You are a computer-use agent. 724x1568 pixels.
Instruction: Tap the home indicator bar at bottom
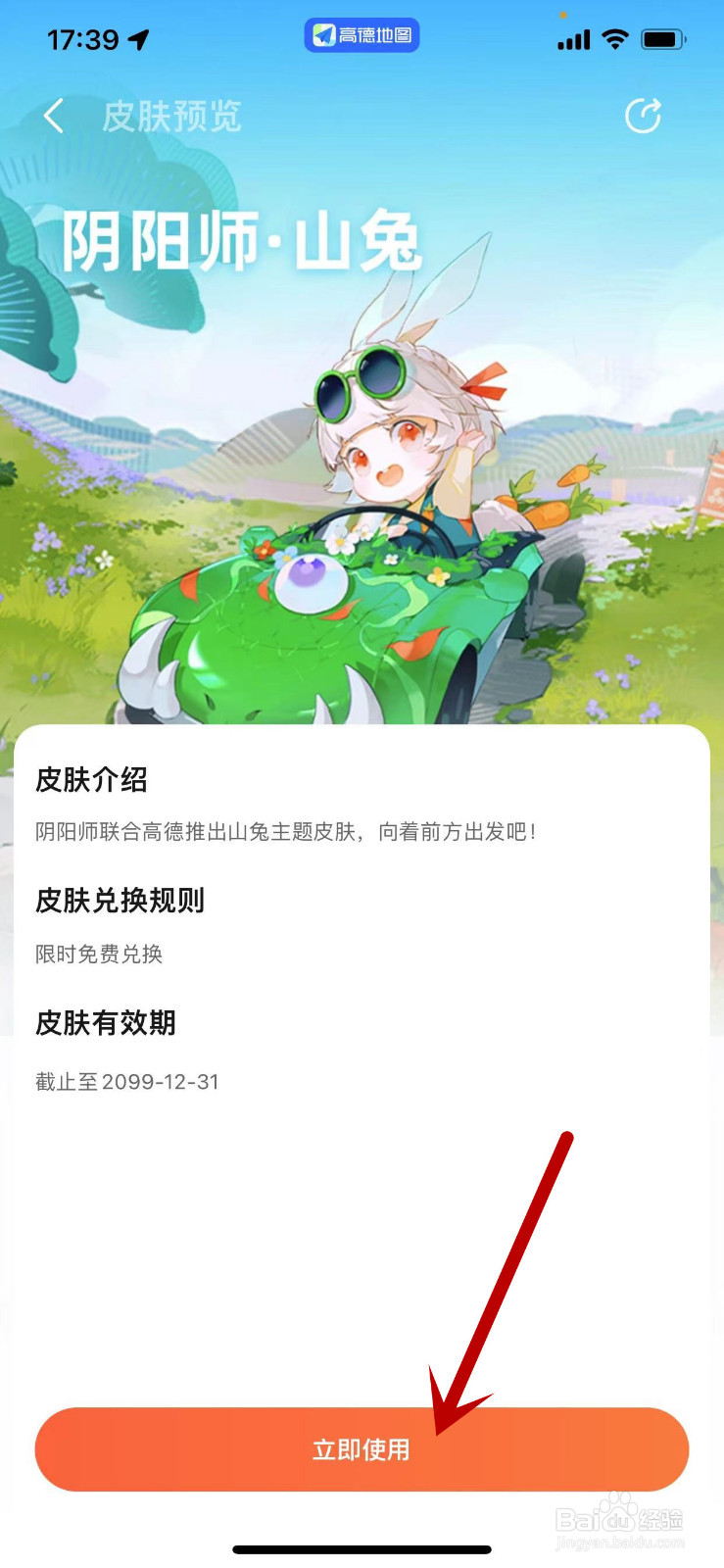362,1550
